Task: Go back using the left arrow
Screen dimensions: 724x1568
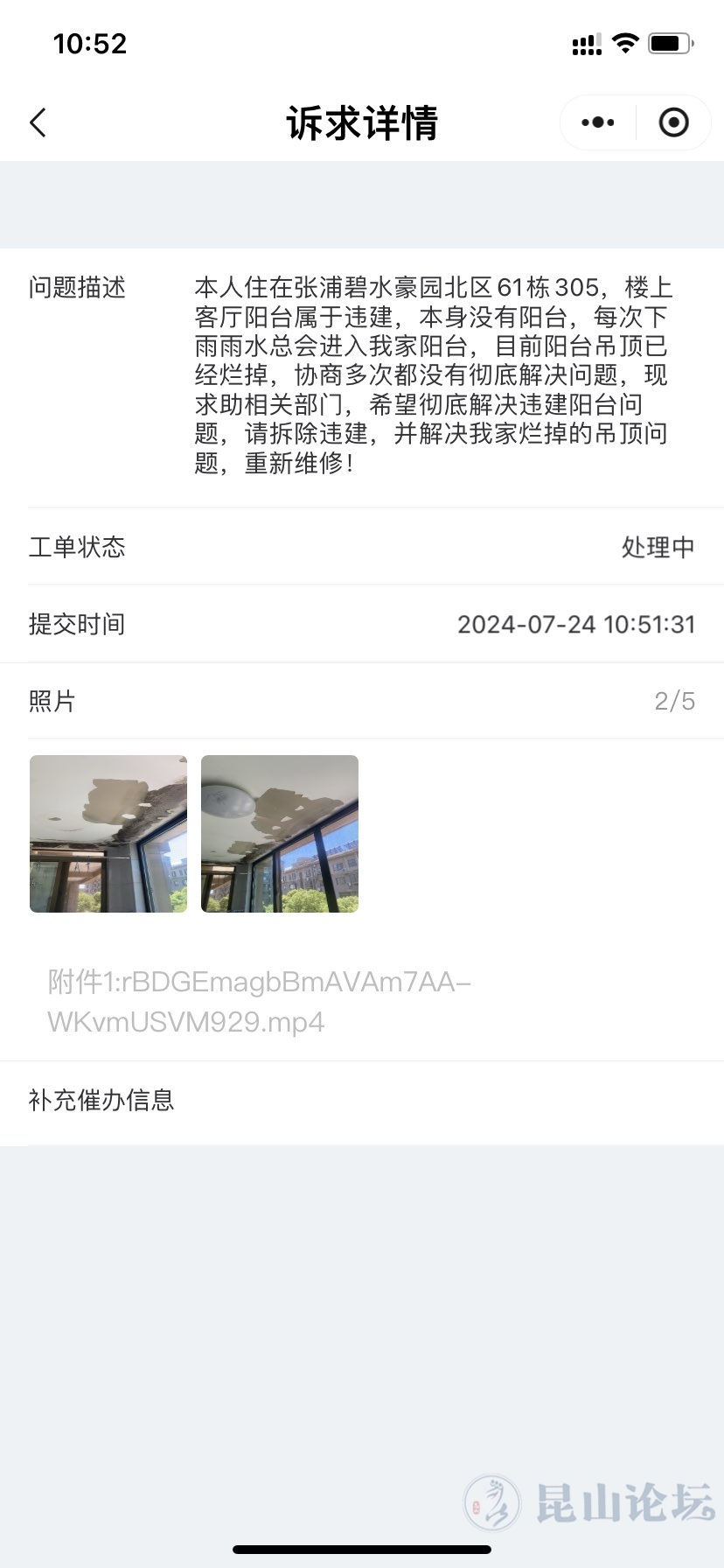Action: [38, 122]
